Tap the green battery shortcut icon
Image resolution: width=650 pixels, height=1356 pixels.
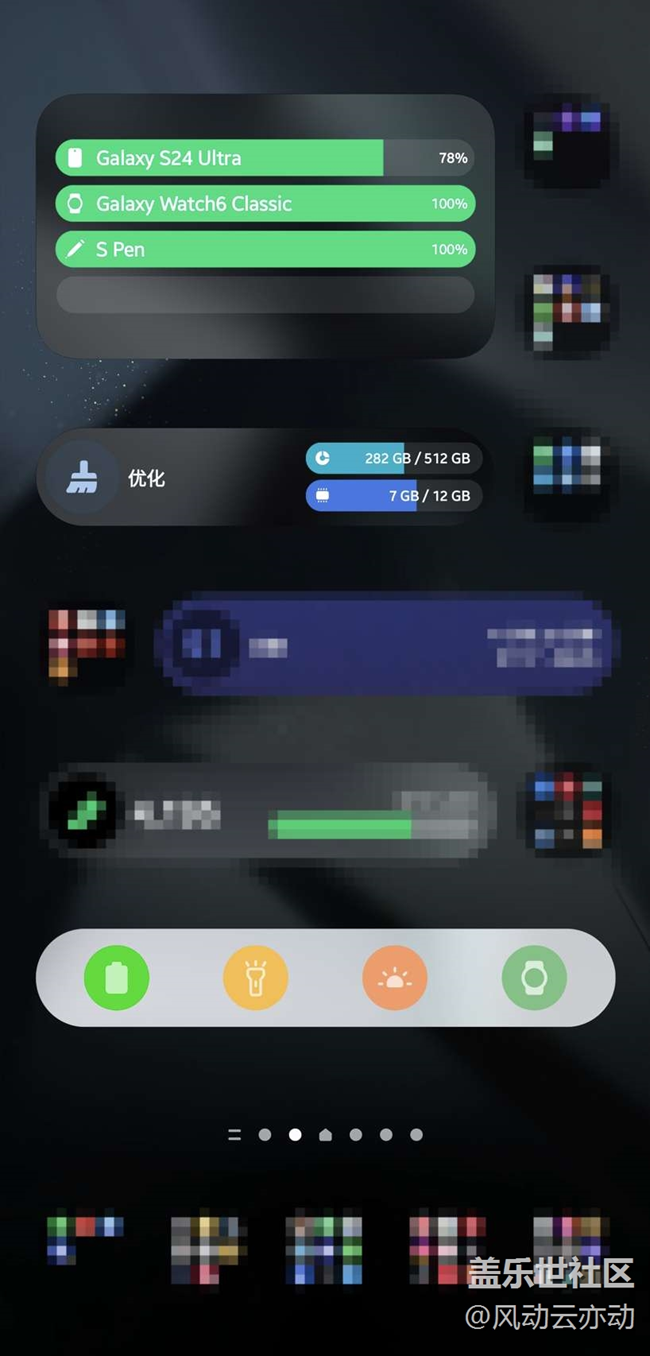tap(116, 977)
